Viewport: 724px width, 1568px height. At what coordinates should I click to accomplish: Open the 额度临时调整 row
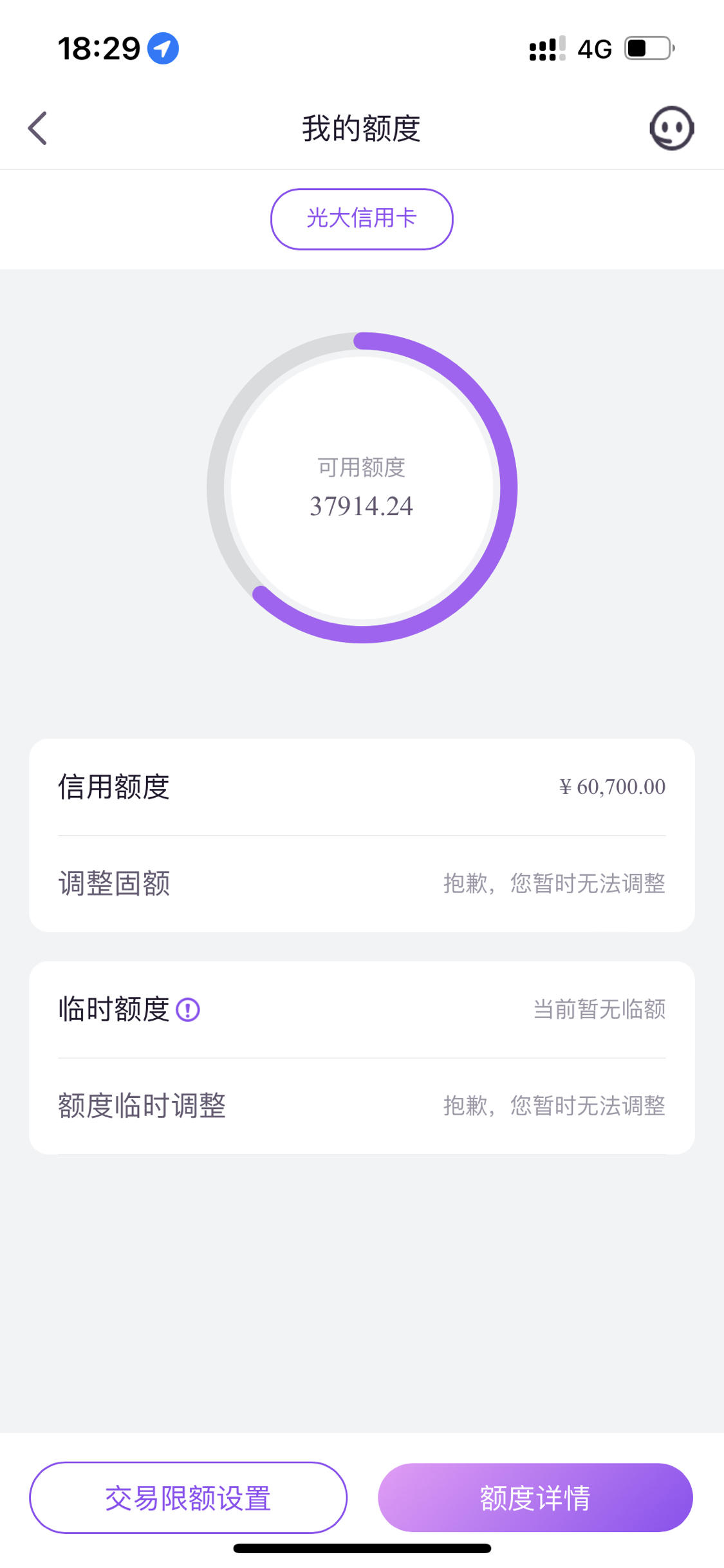362,1106
